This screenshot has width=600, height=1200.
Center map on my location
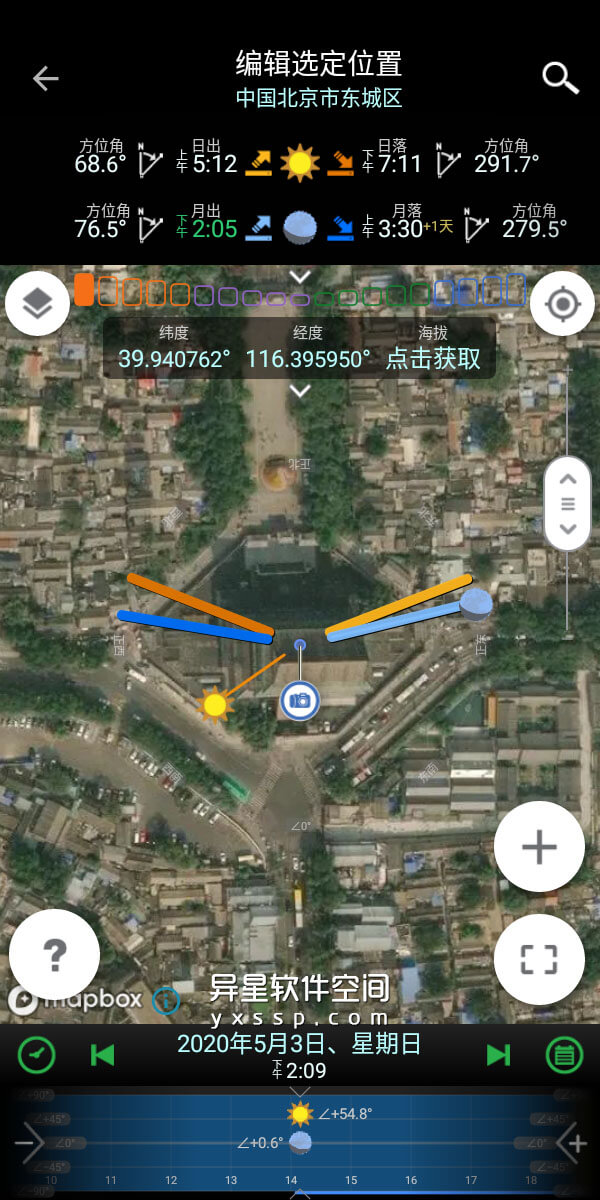[563, 303]
